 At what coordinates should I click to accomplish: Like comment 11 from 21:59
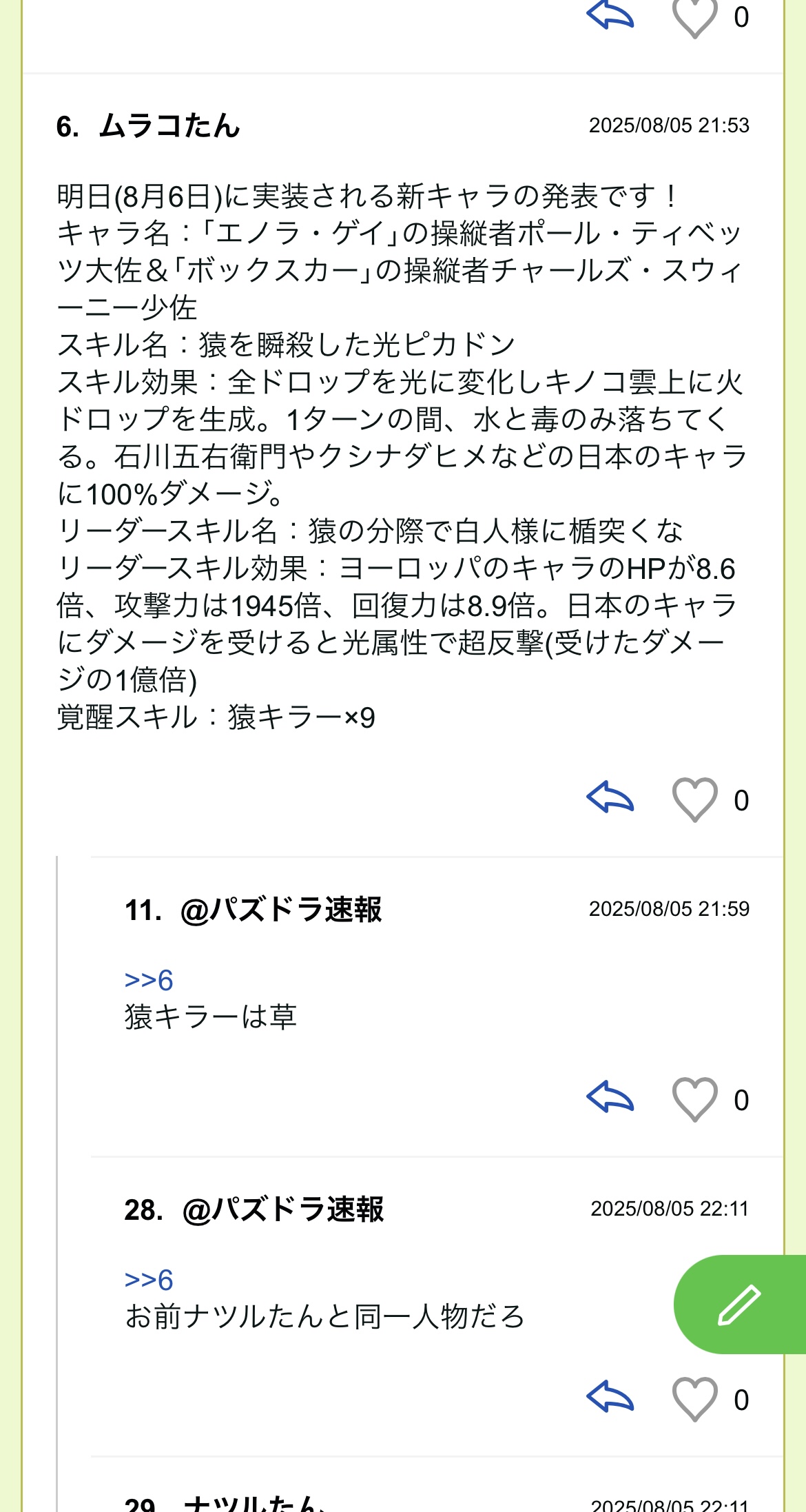(694, 1099)
